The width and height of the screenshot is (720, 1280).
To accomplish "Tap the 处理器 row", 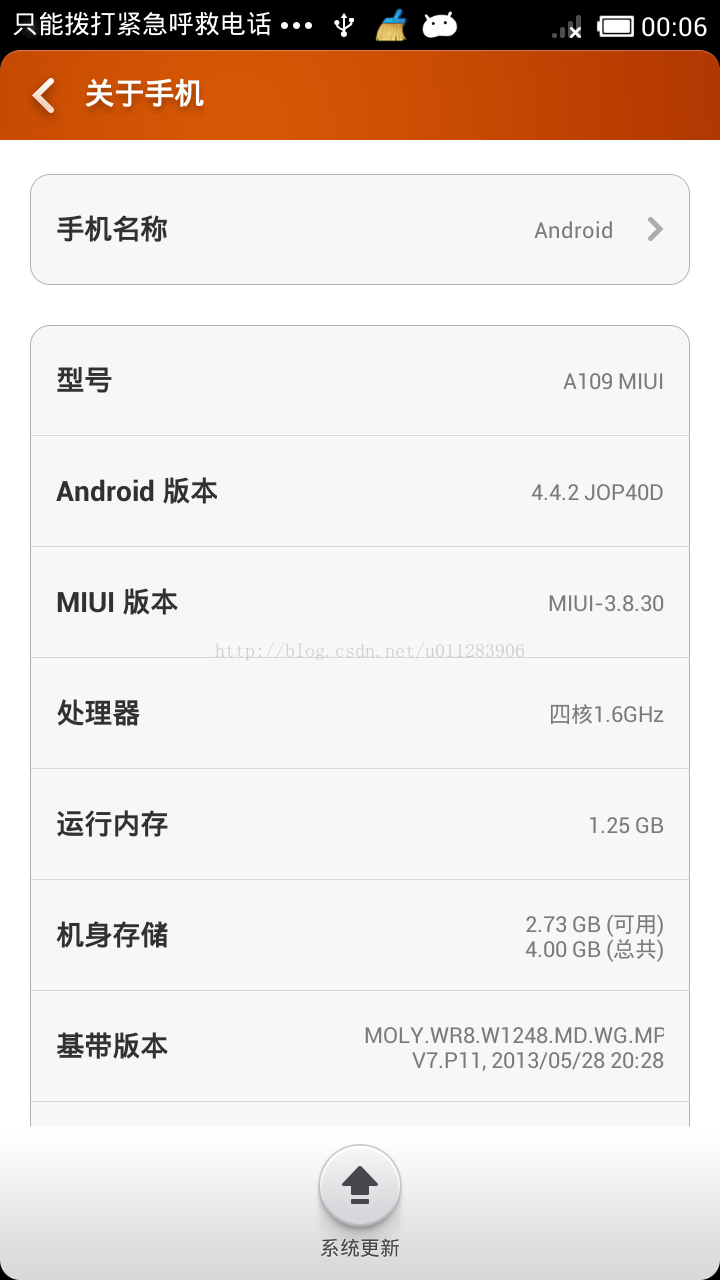I will coord(360,713).
